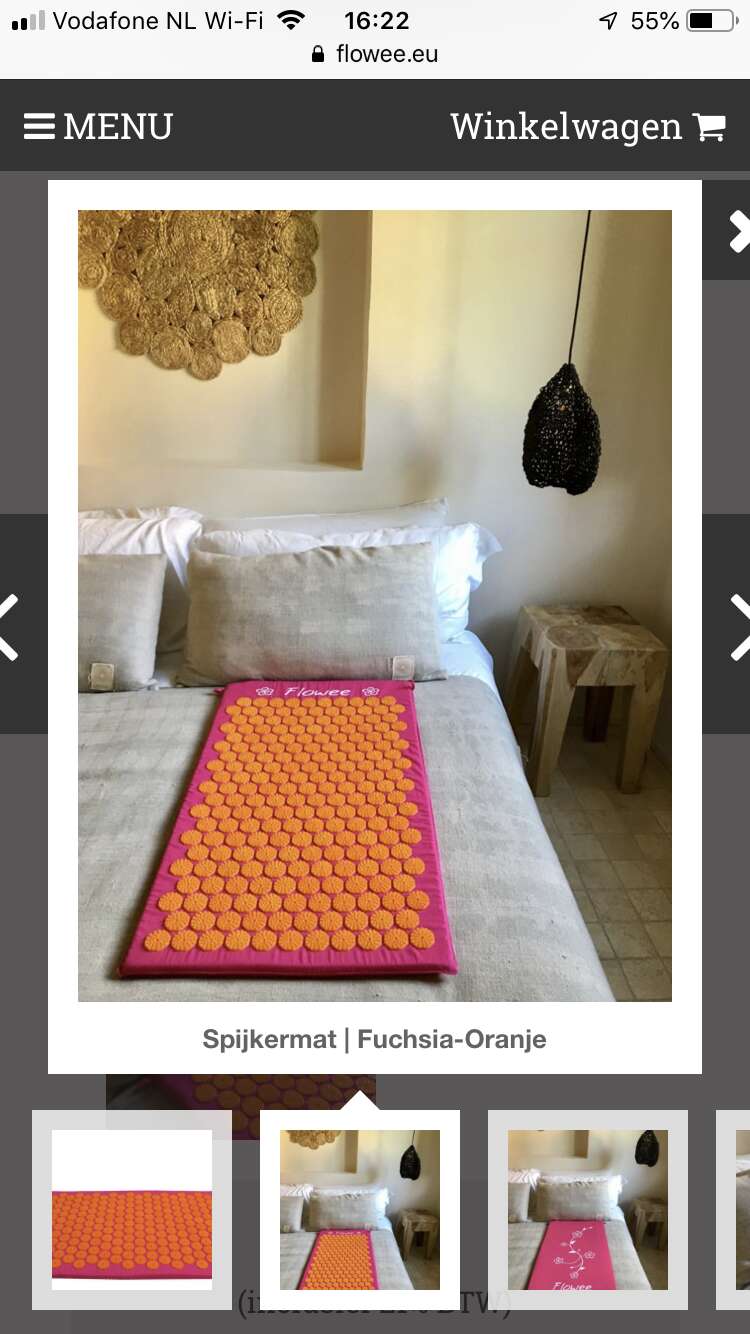Open the Winkelwagen shopping cart

click(x=588, y=127)
